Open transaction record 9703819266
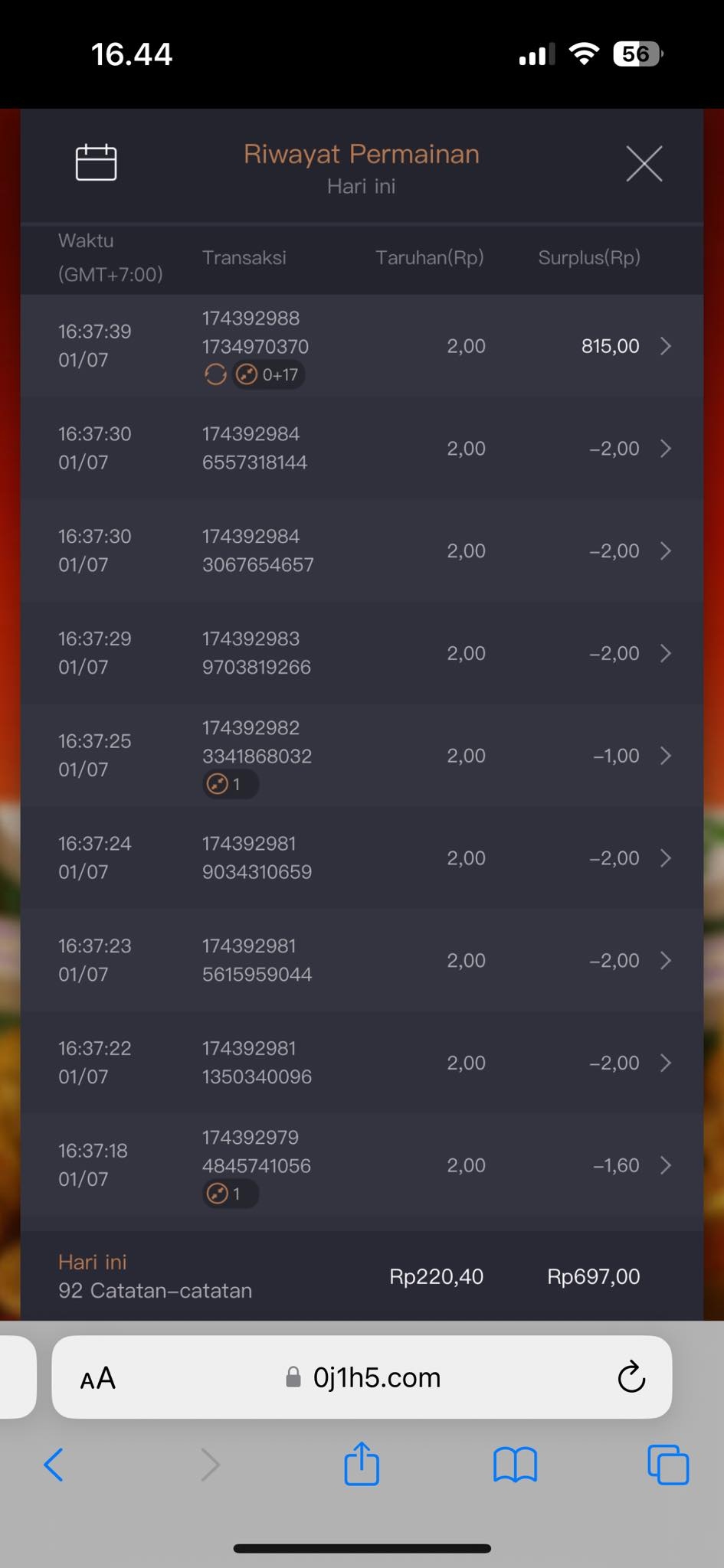 [665, 653]
